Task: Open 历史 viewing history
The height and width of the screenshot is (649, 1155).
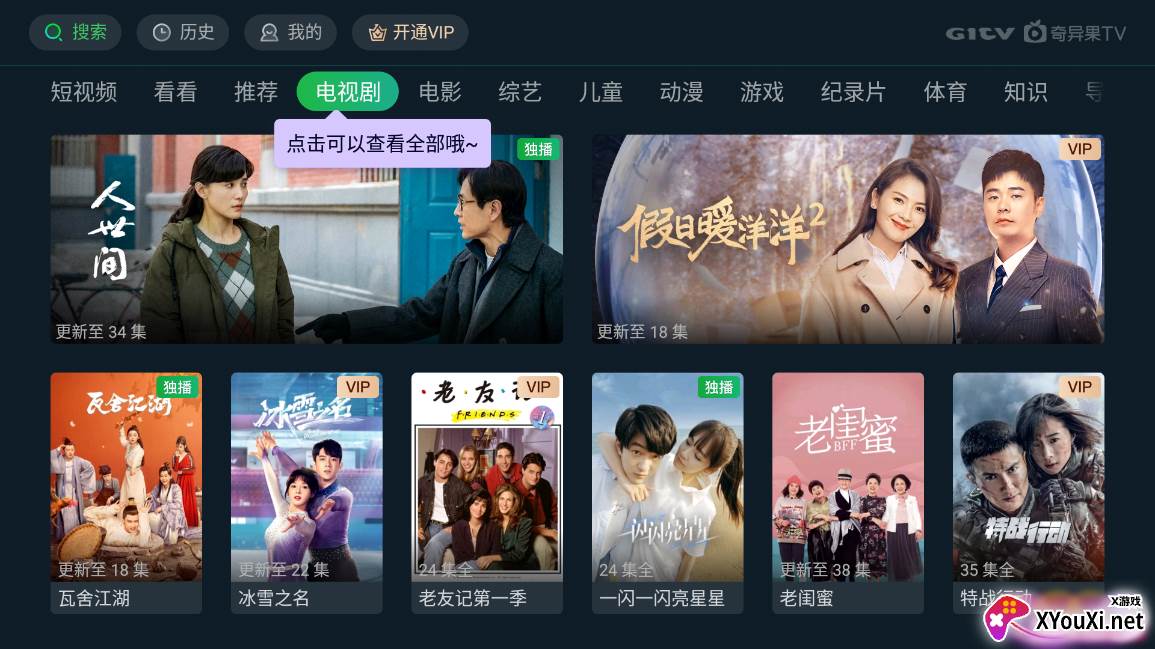Action: point(183,32)
